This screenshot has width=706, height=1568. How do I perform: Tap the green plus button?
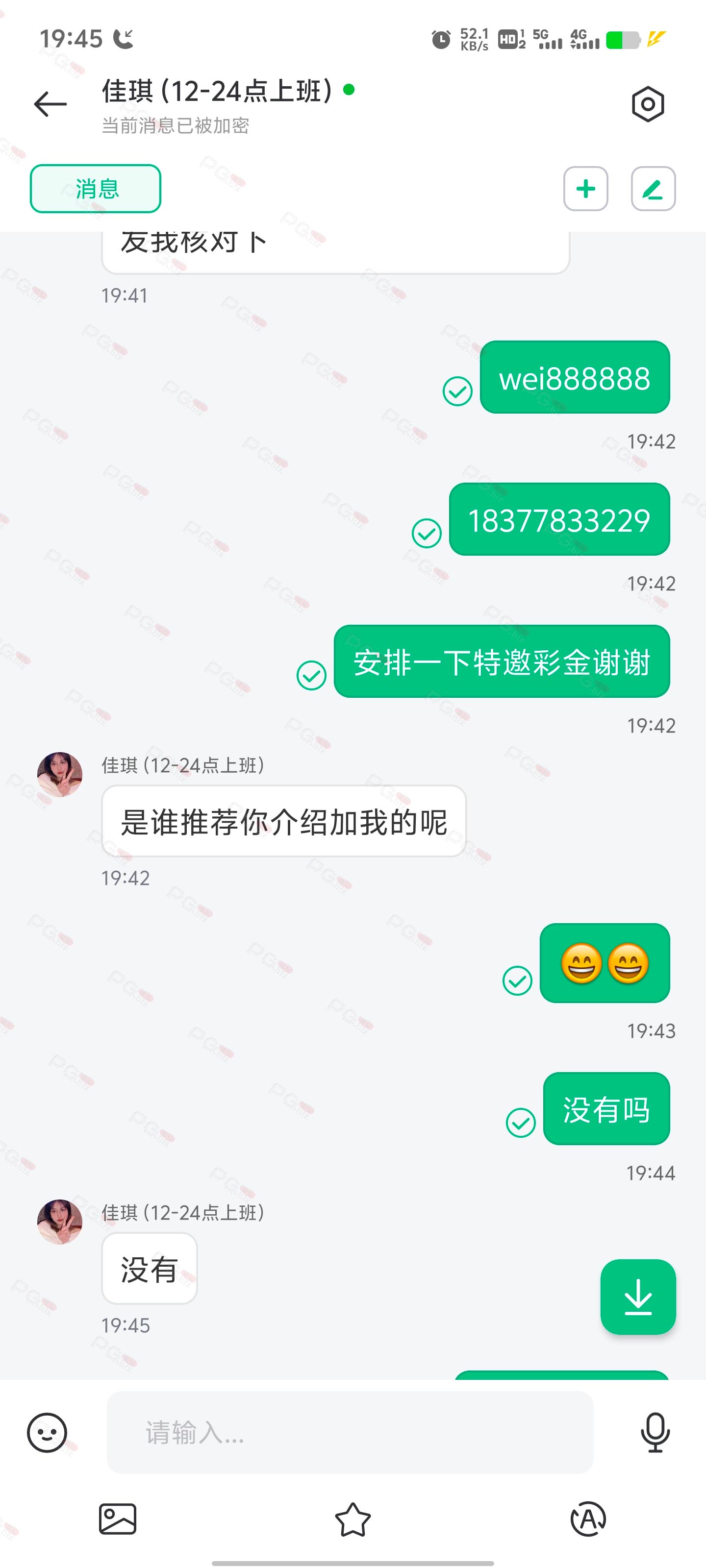(585, 189)
